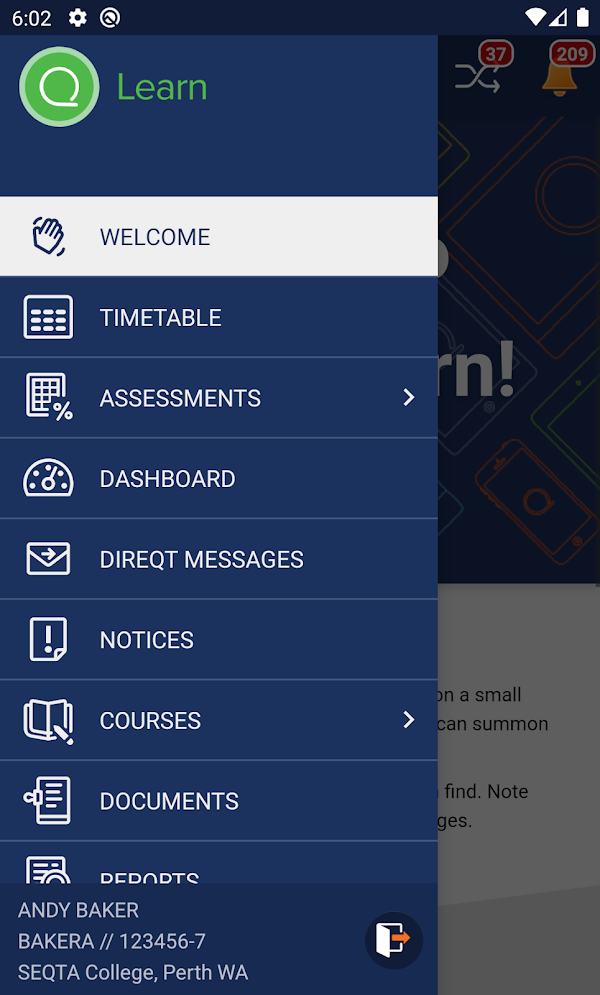Open Direqt Messages
Viewport: 600px width, 995px height.
pos(218,559)
